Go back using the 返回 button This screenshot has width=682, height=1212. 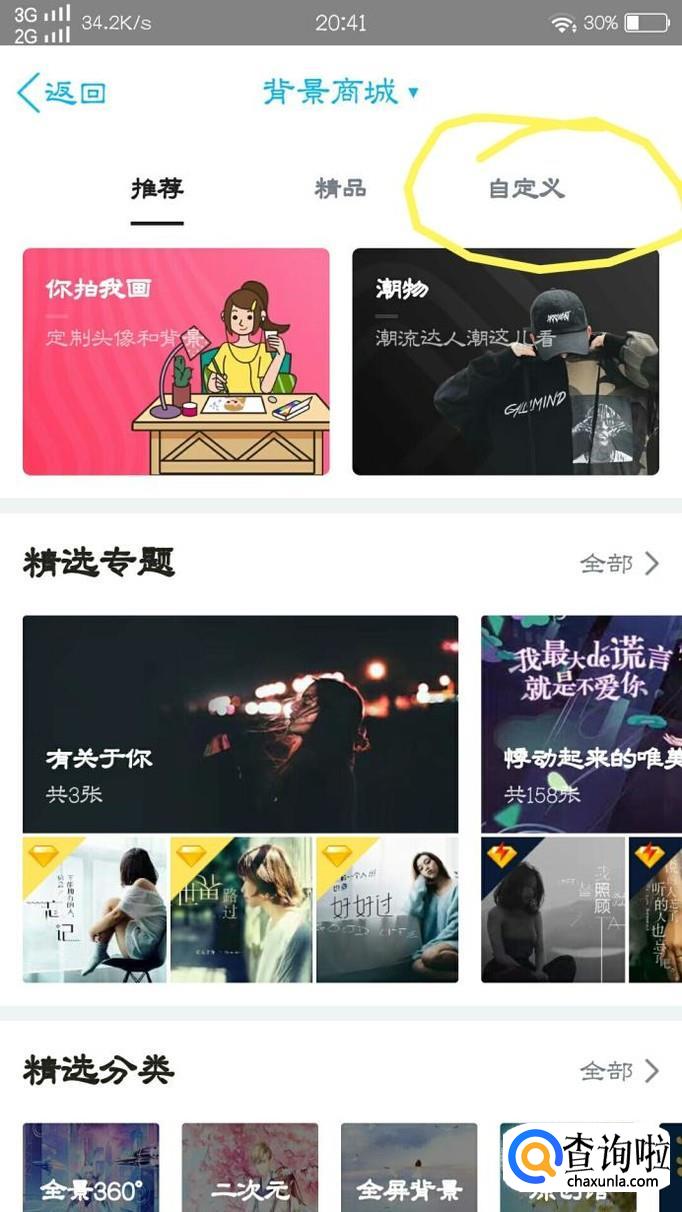[62, 93]
